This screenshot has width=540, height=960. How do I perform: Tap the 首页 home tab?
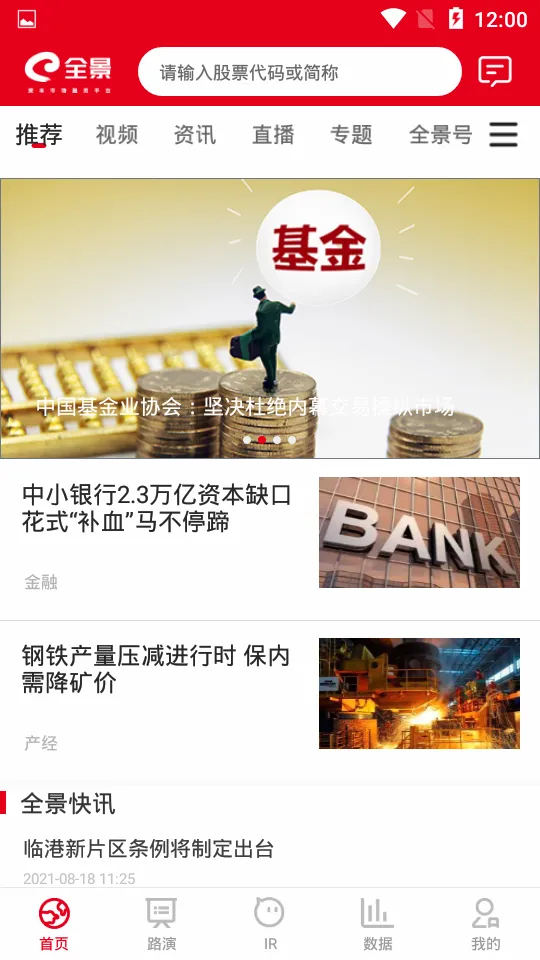54,924
